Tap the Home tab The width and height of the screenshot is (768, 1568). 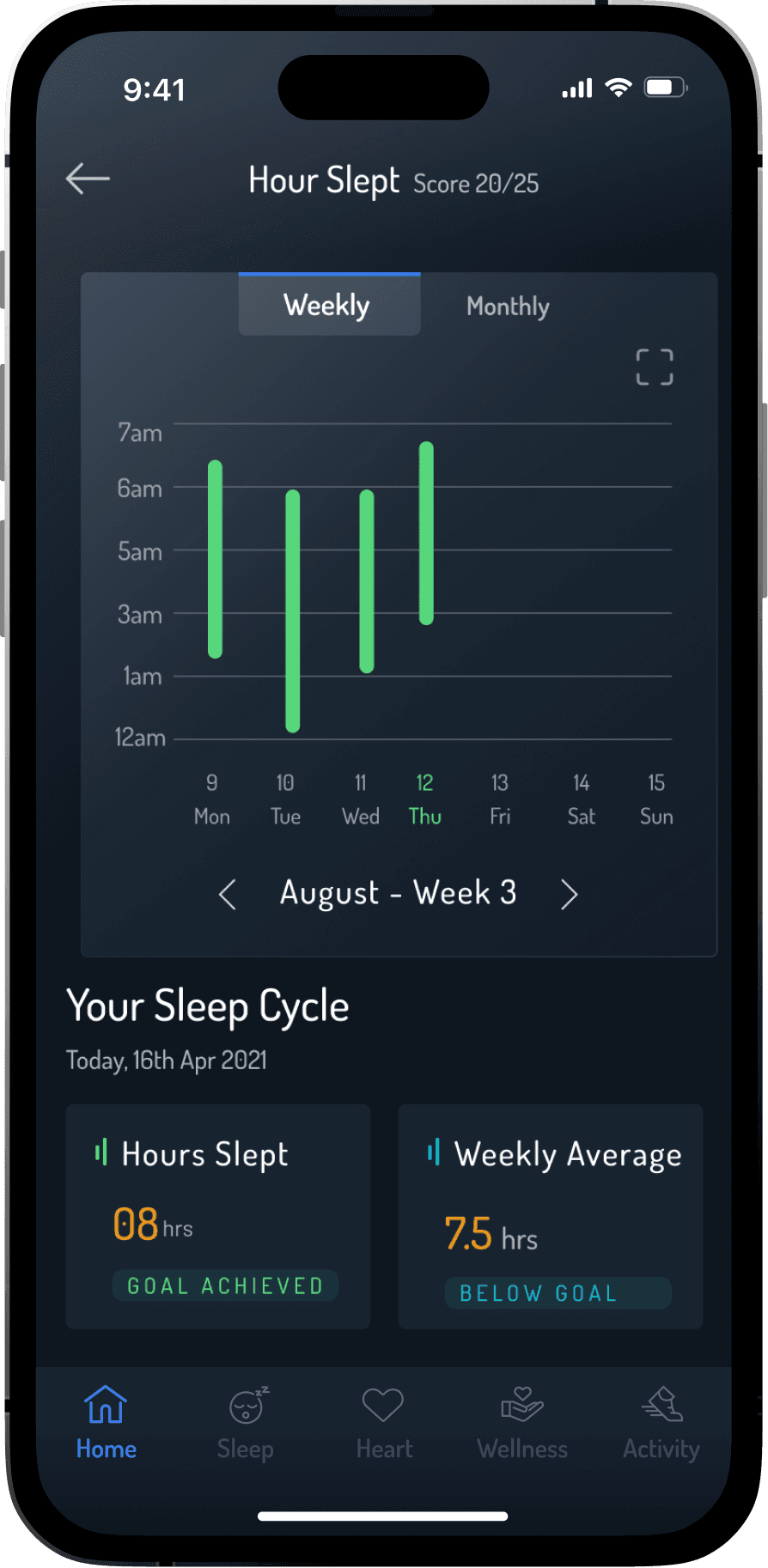[107, 1423]
